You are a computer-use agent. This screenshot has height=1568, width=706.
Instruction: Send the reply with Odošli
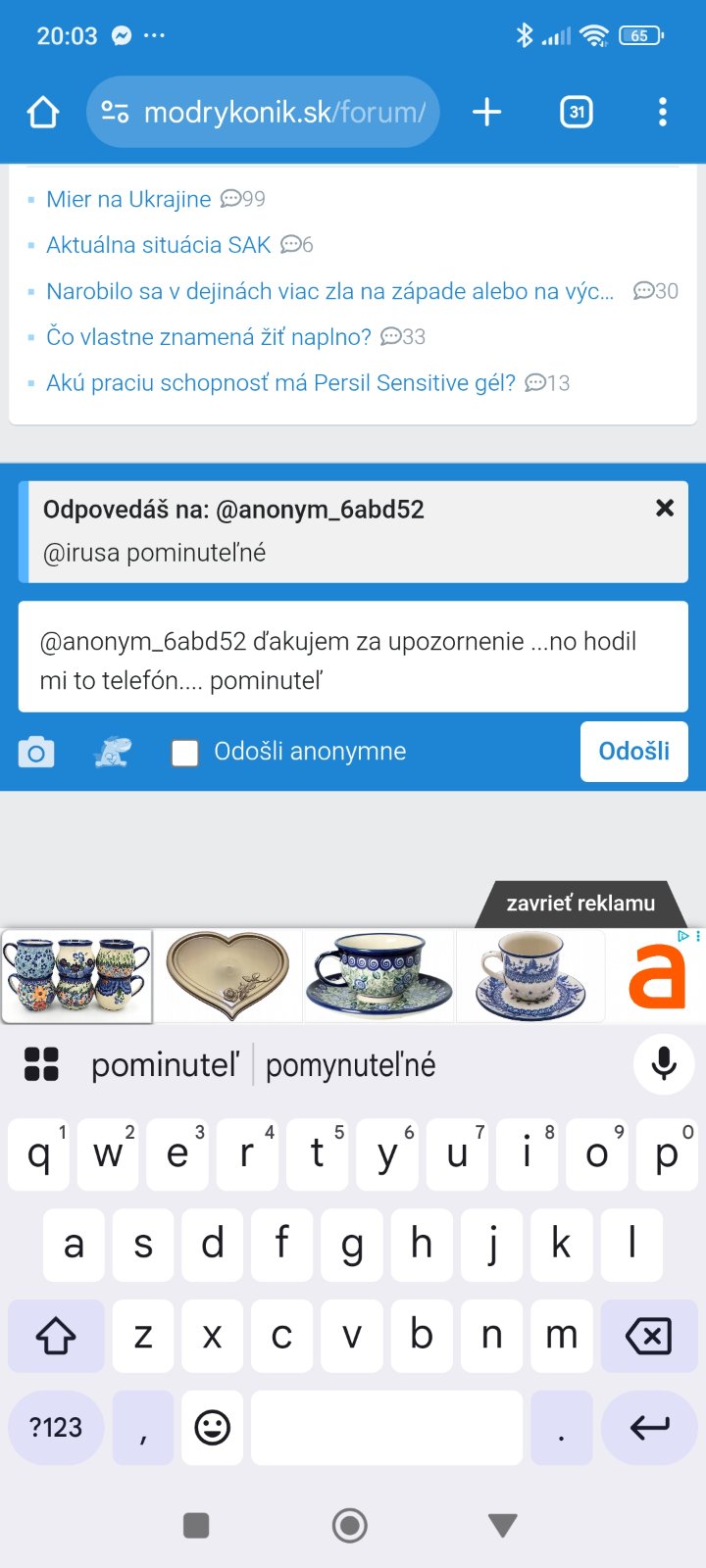click(633, 752)
